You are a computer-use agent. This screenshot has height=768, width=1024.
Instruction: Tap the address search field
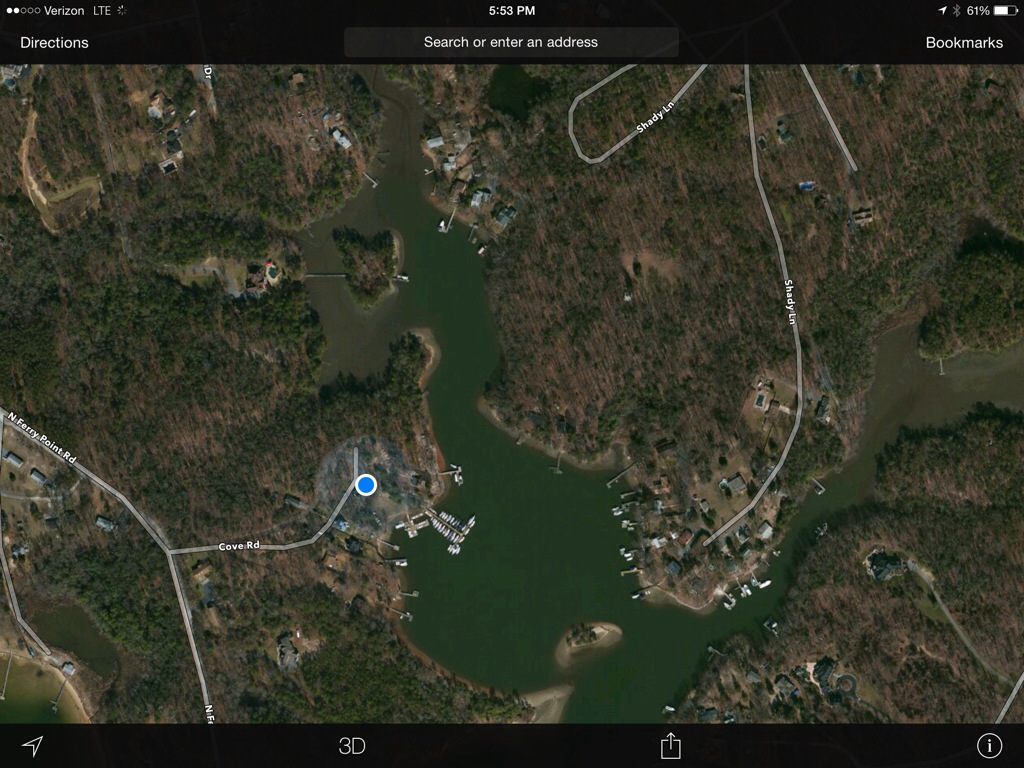tap(511, 42)
